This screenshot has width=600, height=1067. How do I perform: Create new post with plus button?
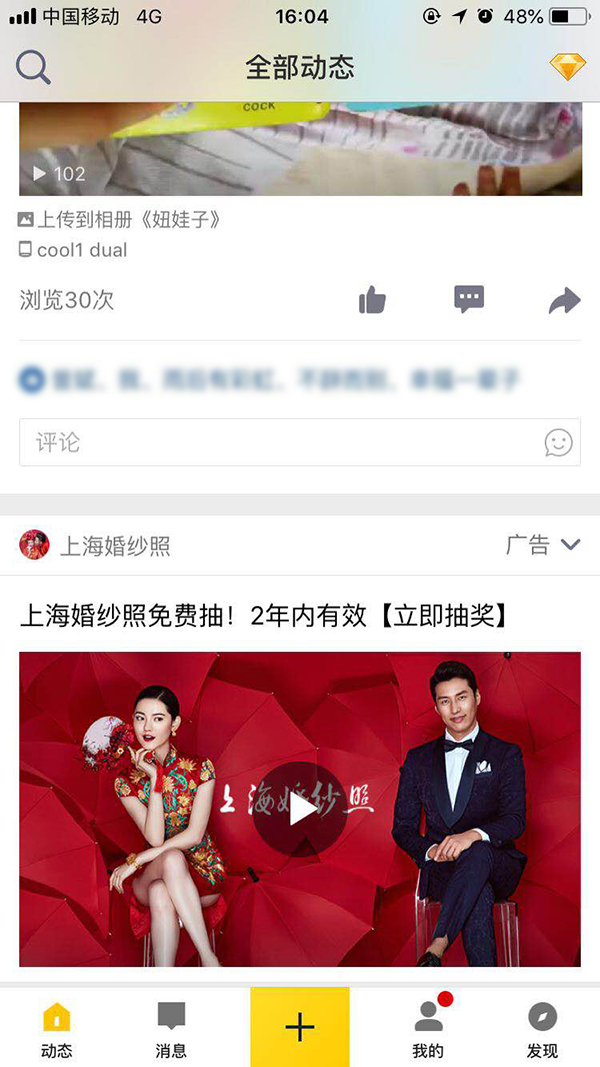[300, 1027]
